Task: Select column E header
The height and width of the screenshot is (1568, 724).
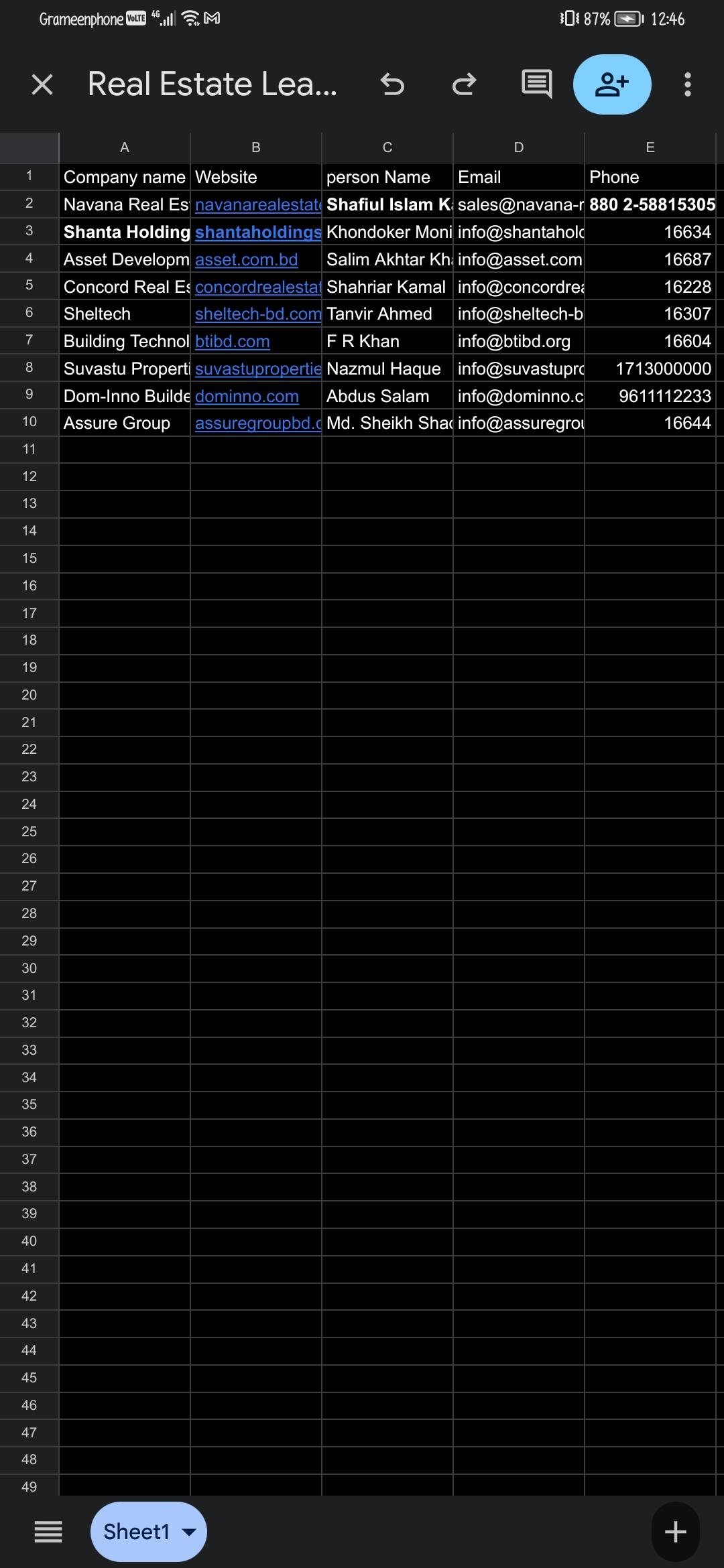Action: coord(650,147)
